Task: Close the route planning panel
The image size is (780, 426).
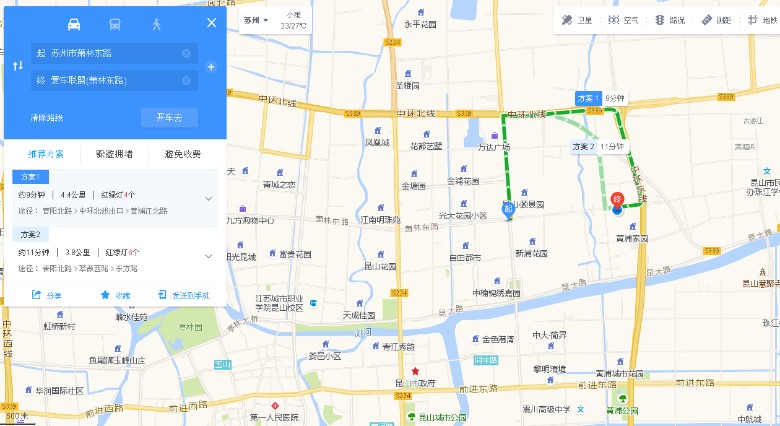Action: (211, 23)
